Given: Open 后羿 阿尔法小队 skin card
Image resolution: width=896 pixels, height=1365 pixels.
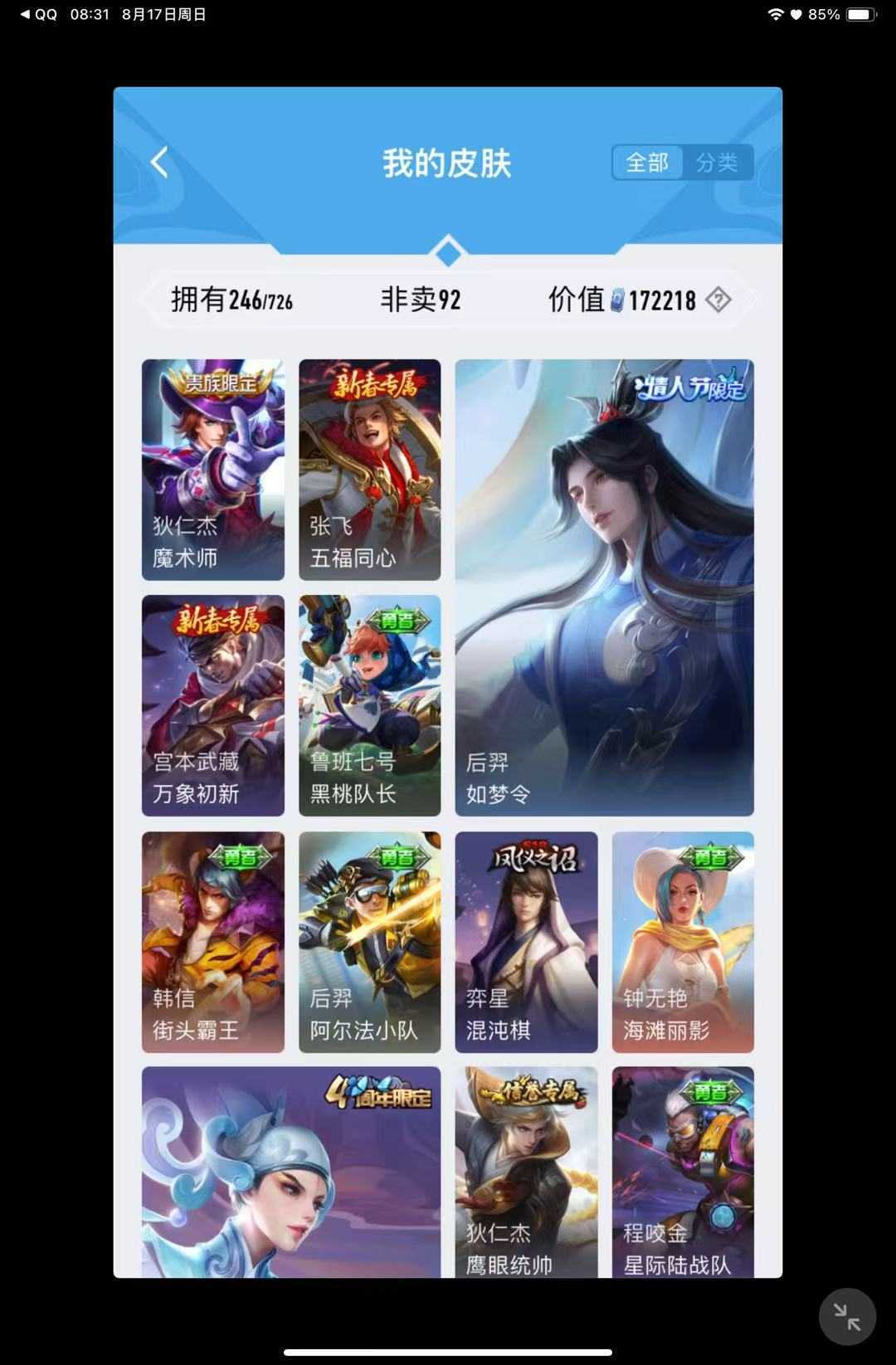Looking at the screenshot, I should pyautogui.click(x=370, y=942).
